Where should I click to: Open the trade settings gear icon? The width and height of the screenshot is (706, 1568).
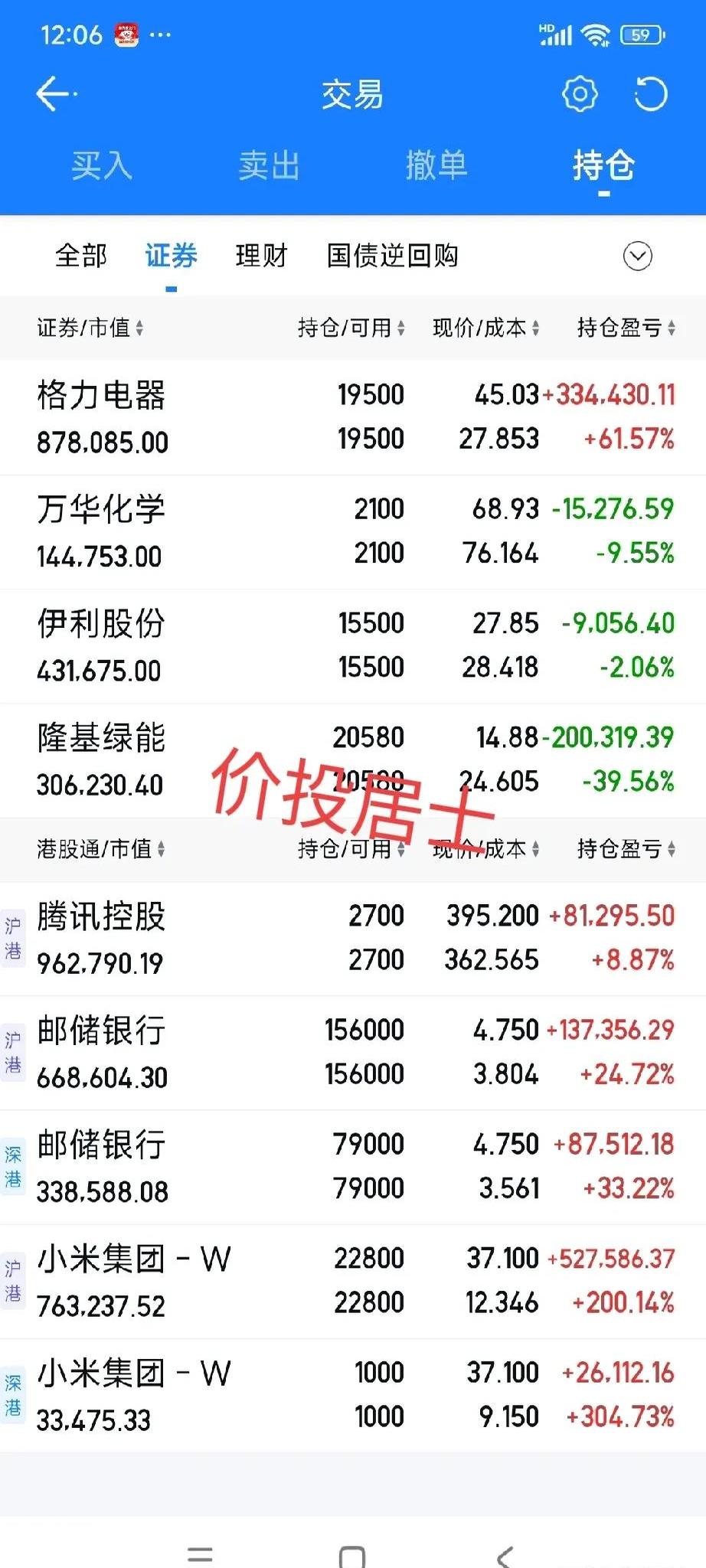pos(580,93)
